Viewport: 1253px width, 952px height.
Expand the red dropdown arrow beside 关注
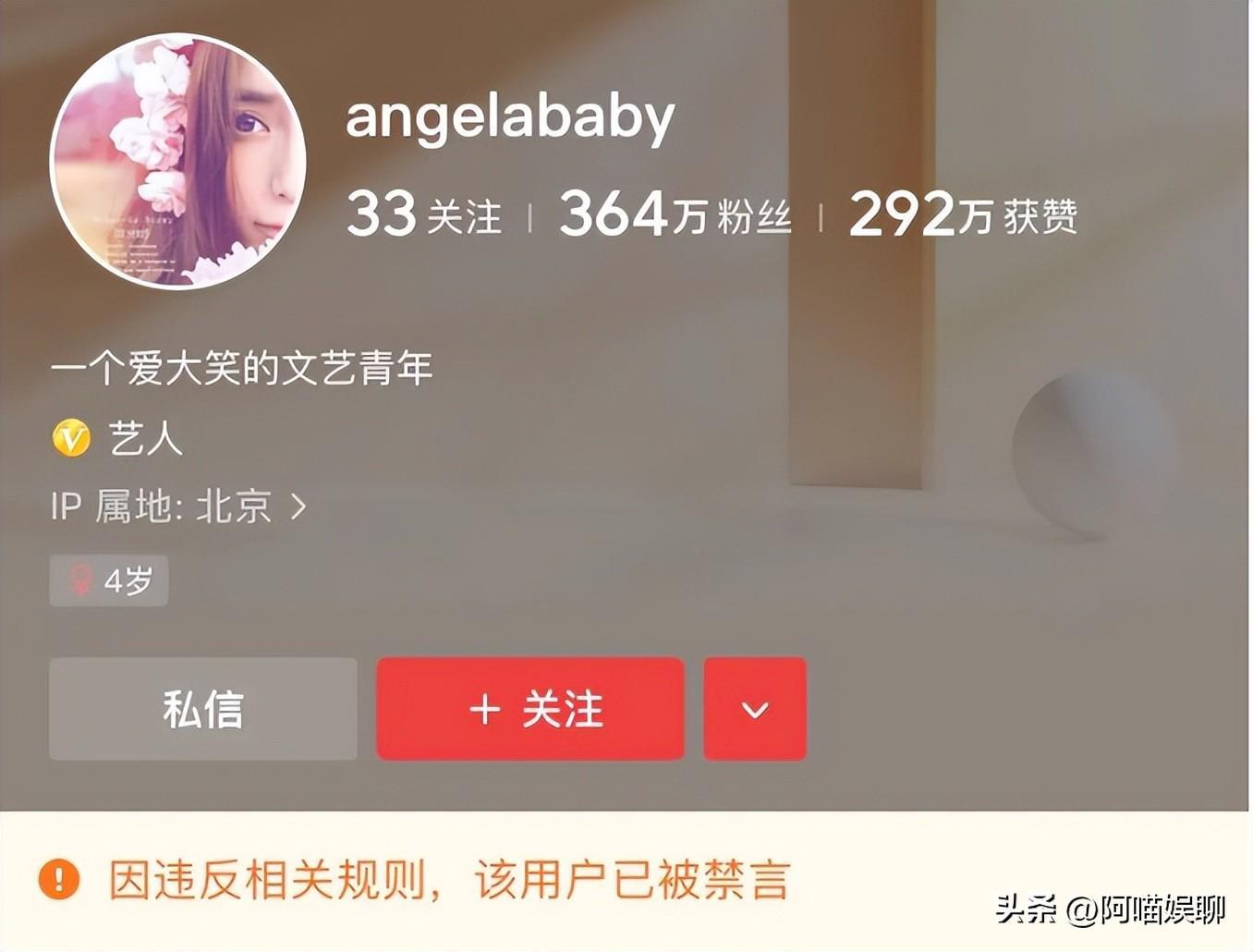tap(755, 709)
